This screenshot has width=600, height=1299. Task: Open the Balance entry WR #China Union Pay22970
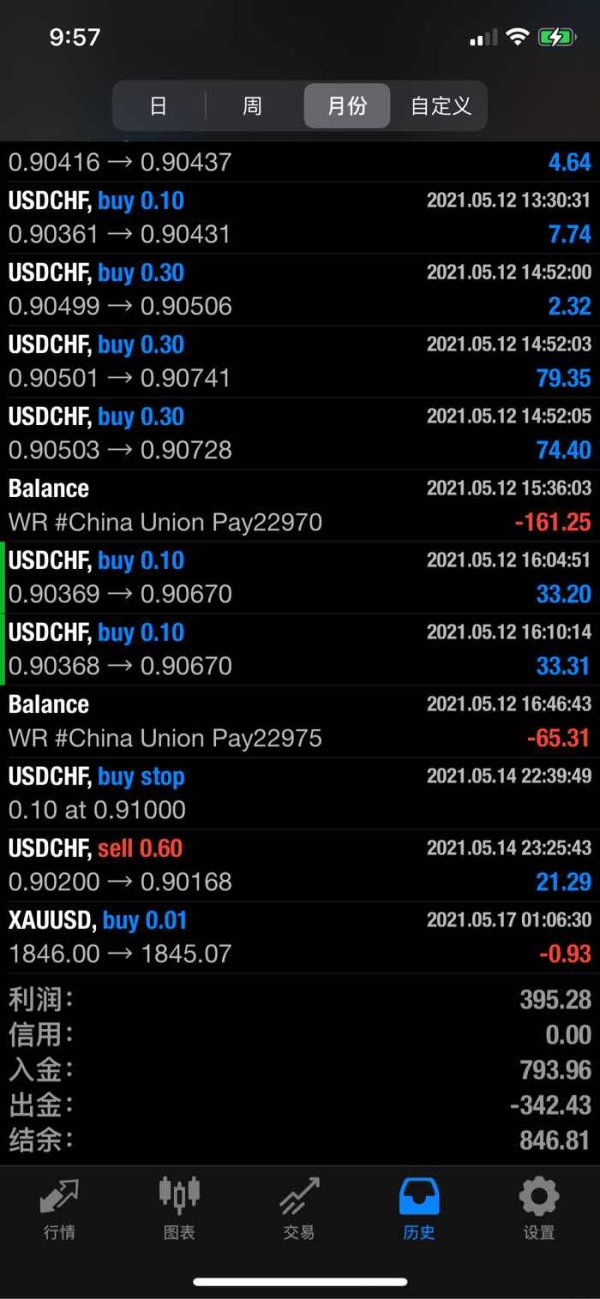click(x=300, y=506)
